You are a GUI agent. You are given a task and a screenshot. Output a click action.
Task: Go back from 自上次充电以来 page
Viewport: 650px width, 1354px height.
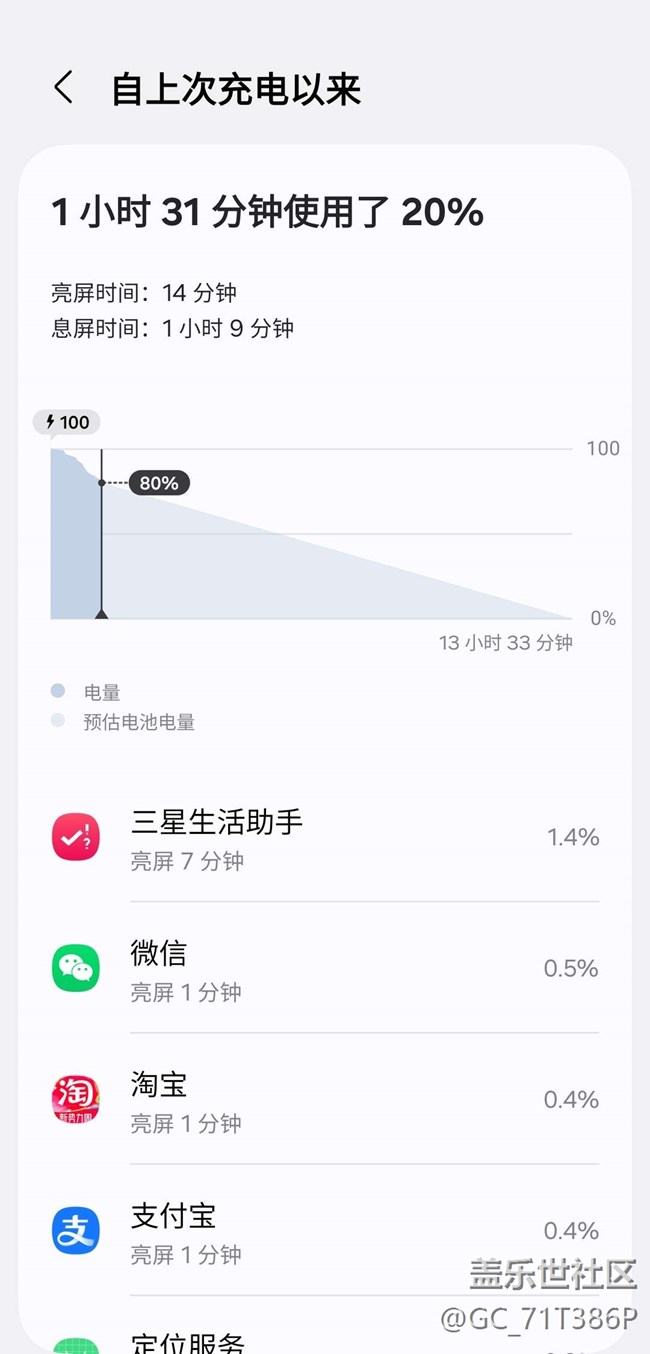click(x=64, y=88)
